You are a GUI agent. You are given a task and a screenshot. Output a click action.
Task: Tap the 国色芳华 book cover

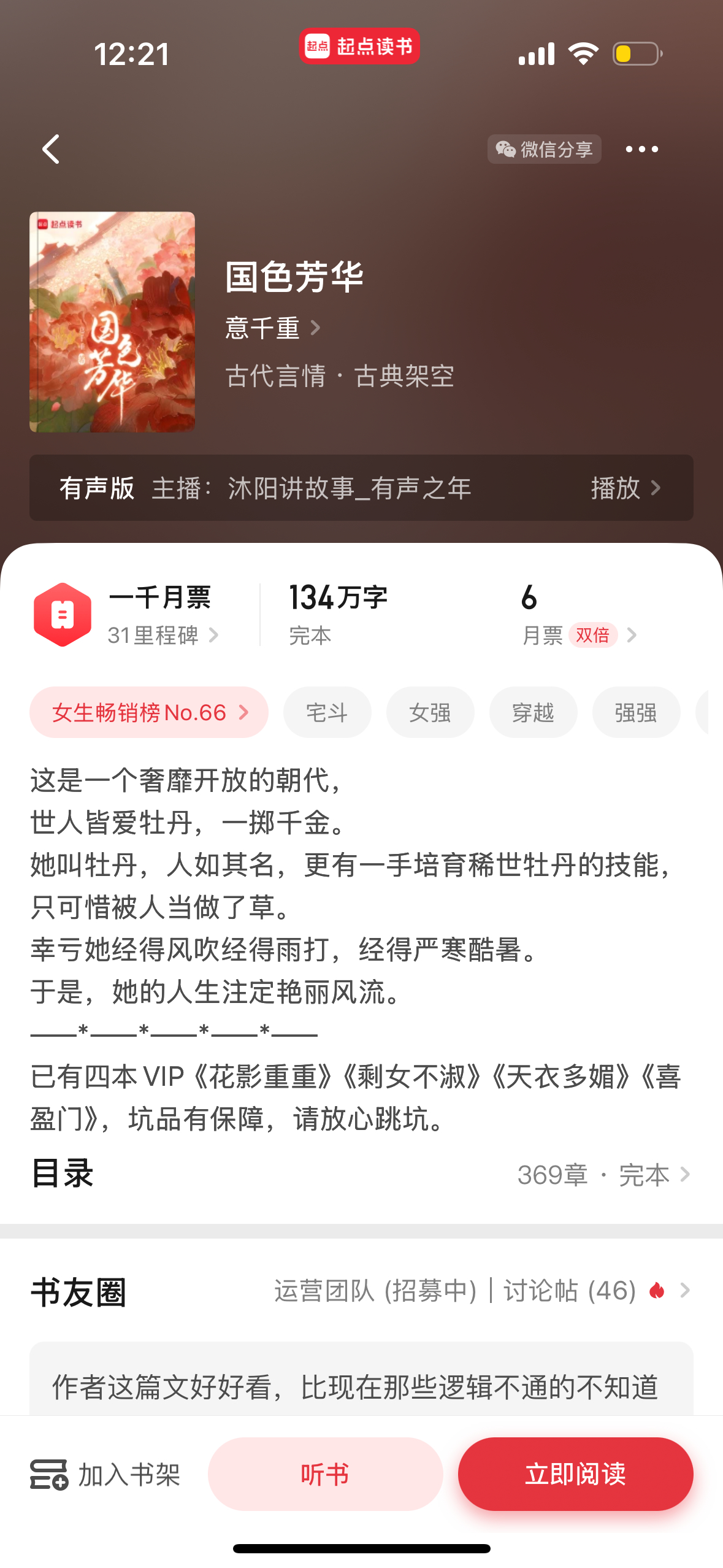[112, 322]
